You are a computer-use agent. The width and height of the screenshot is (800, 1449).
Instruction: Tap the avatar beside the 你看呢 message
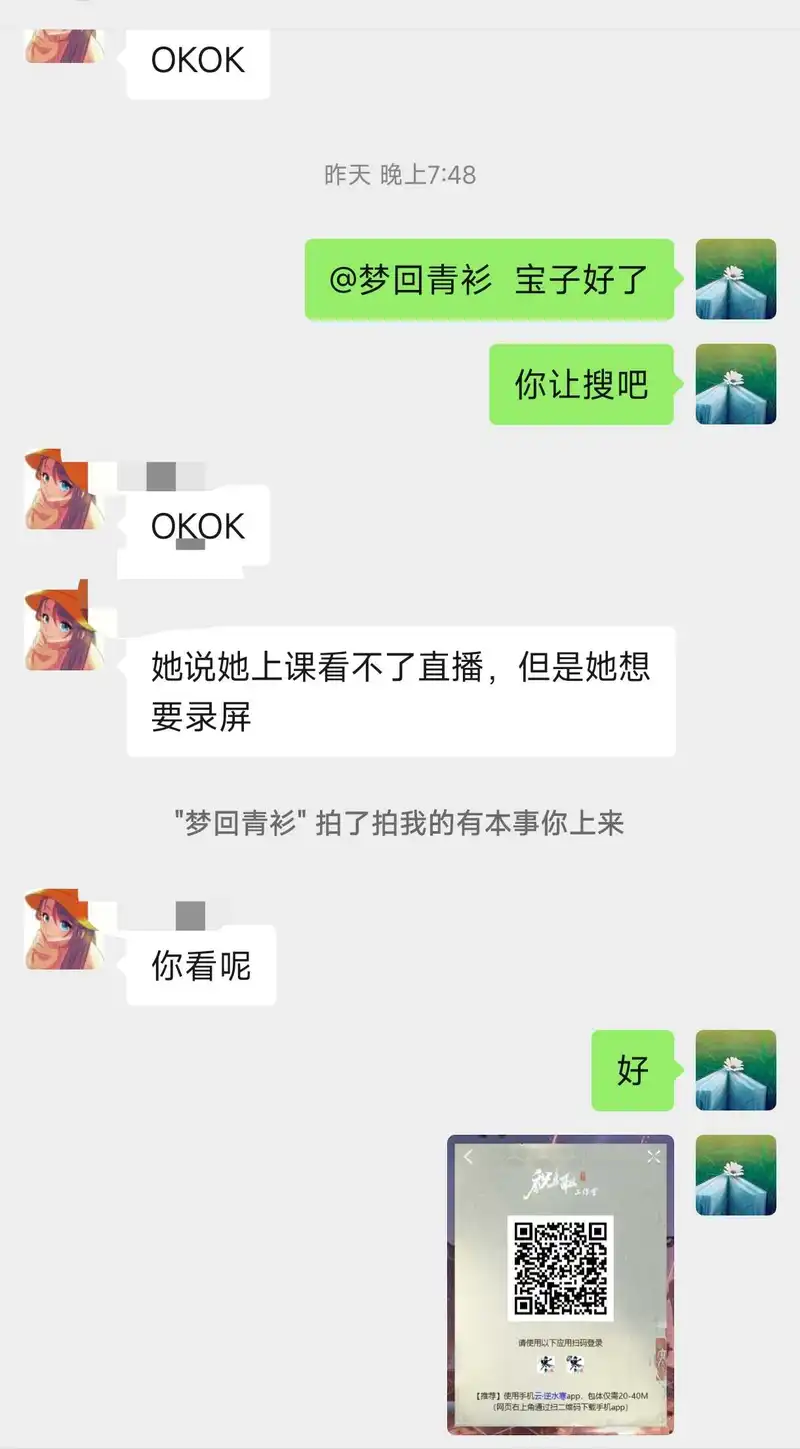pyautogui.click(x=63, y=929)
